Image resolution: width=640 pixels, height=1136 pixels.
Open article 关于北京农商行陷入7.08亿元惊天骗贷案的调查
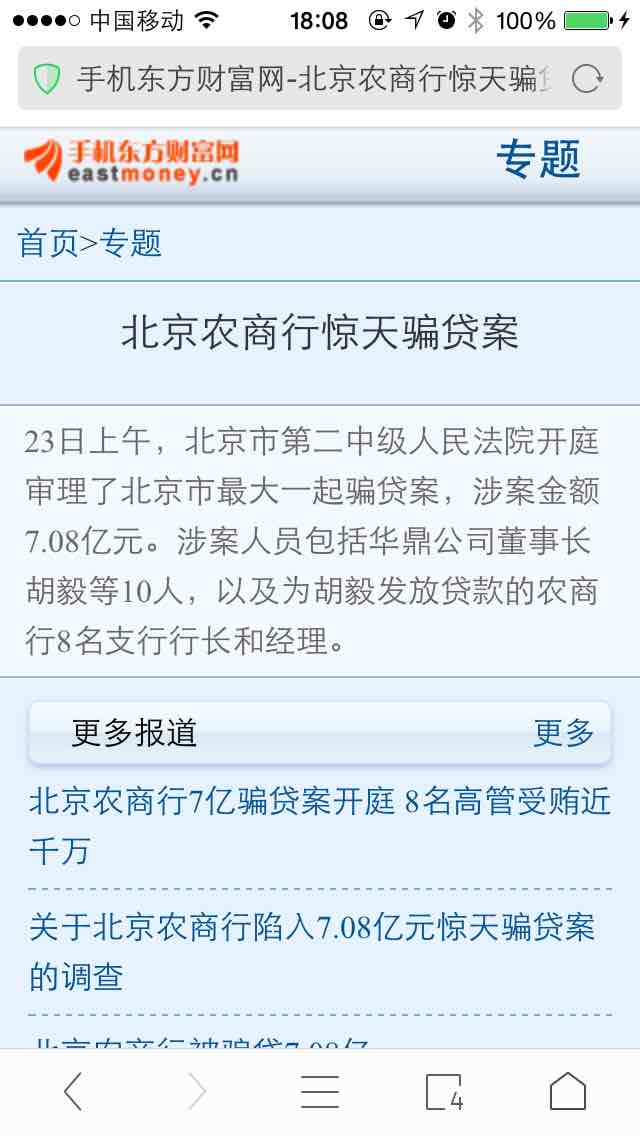pos(312,952)
